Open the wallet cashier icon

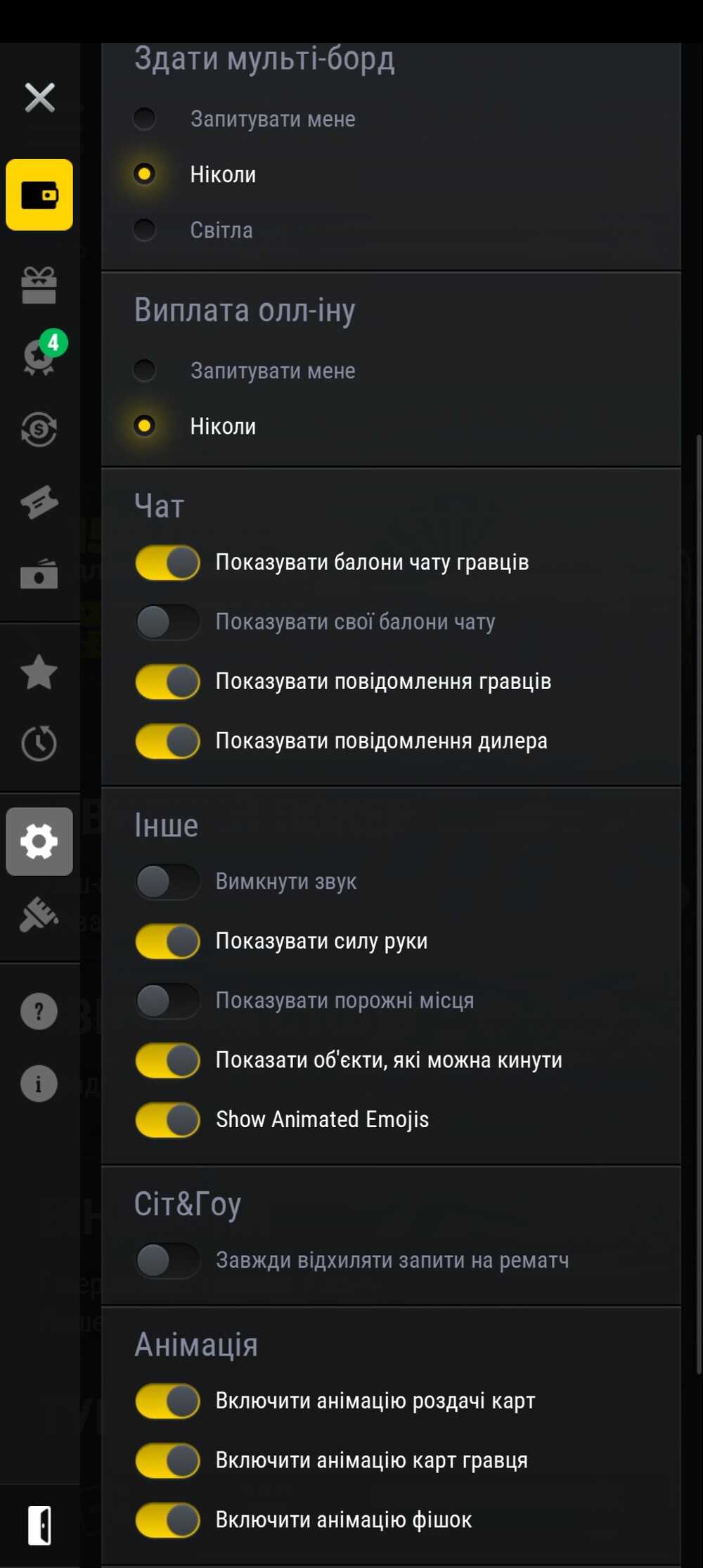(39, 195)
